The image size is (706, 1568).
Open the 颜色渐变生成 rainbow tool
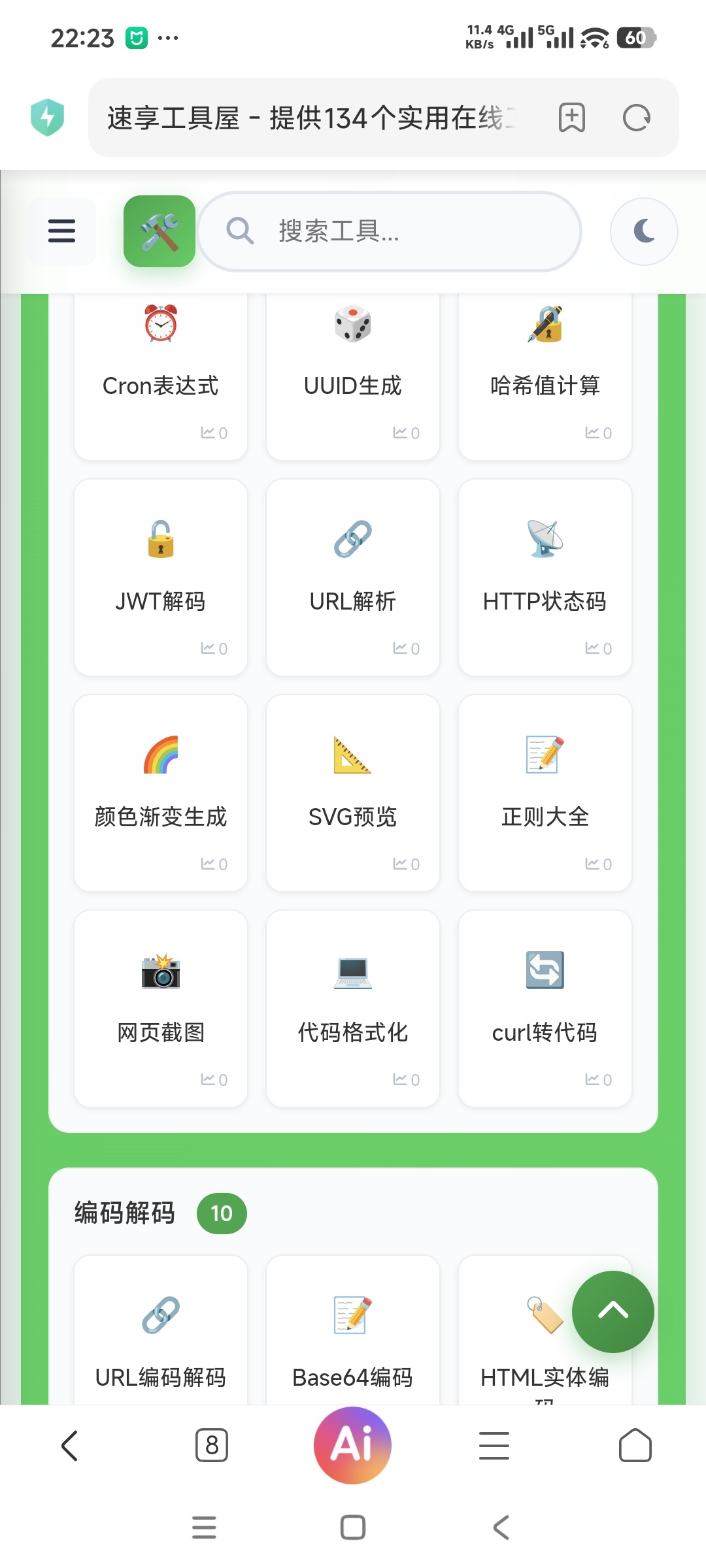click(x=160, y=791)
